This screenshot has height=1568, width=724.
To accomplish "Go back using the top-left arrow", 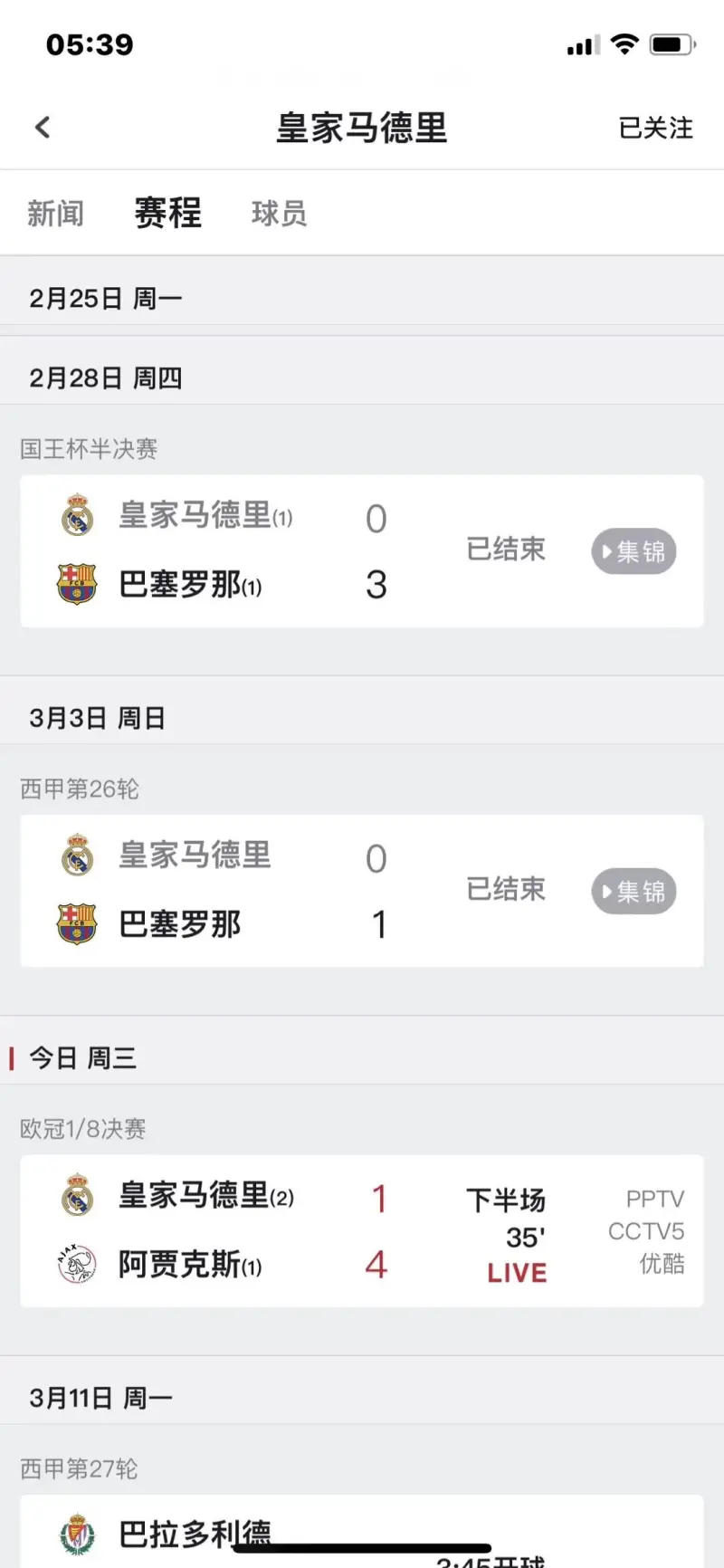I will [43, 128].
